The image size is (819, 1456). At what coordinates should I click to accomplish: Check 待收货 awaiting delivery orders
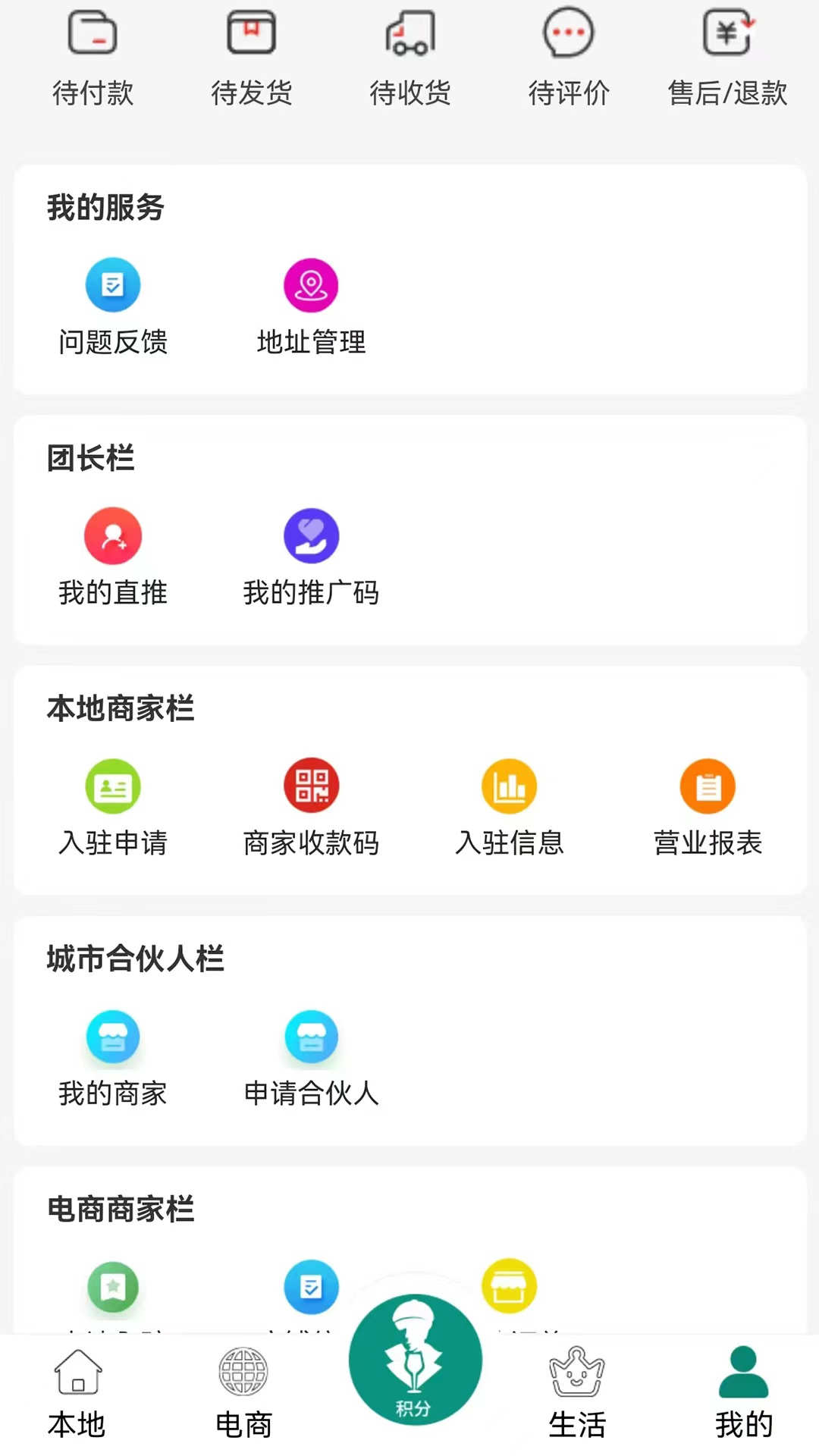click(409, 53)
